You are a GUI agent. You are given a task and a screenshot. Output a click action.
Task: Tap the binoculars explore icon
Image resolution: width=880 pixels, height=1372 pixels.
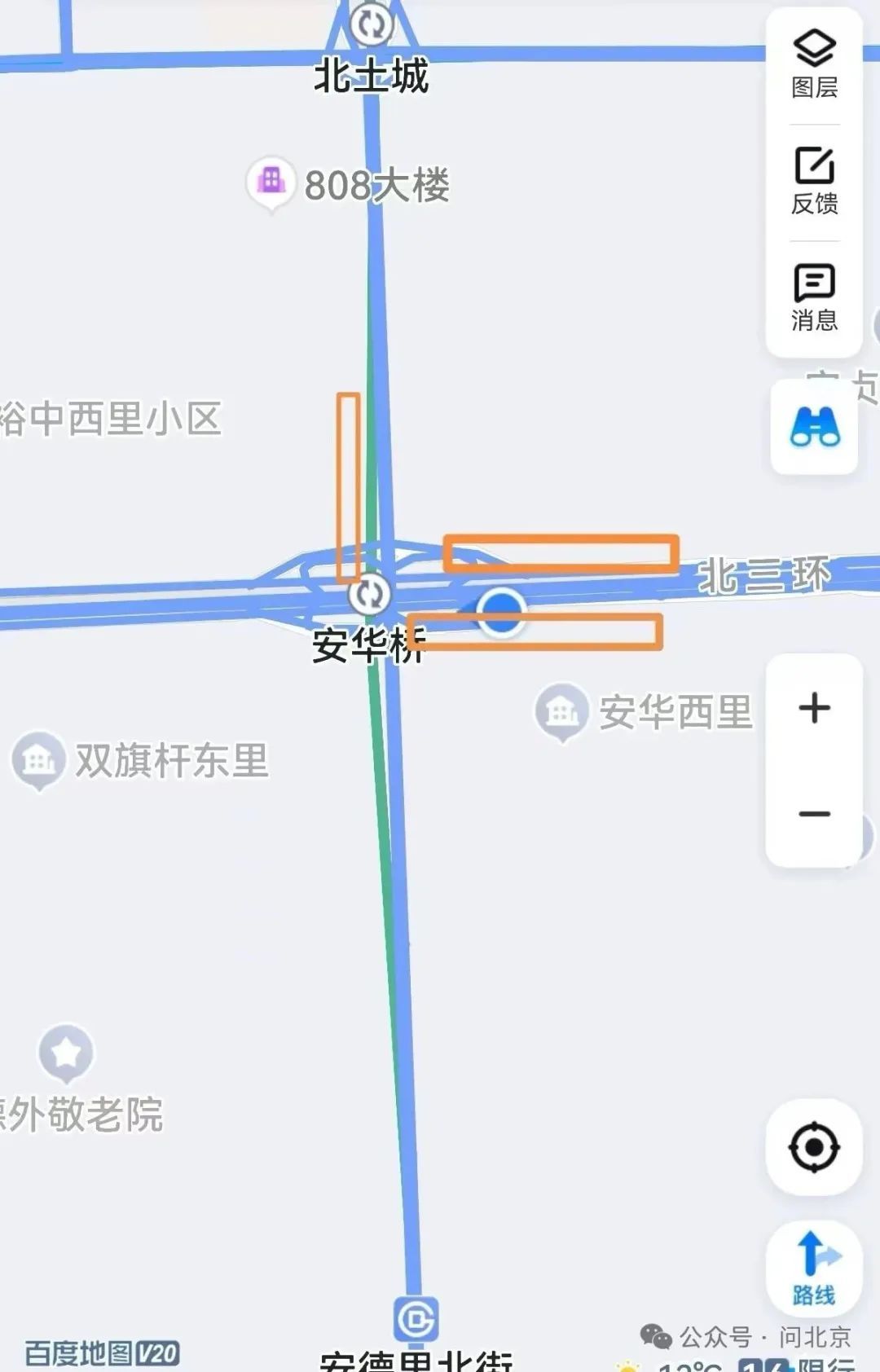tap(814, 427)
